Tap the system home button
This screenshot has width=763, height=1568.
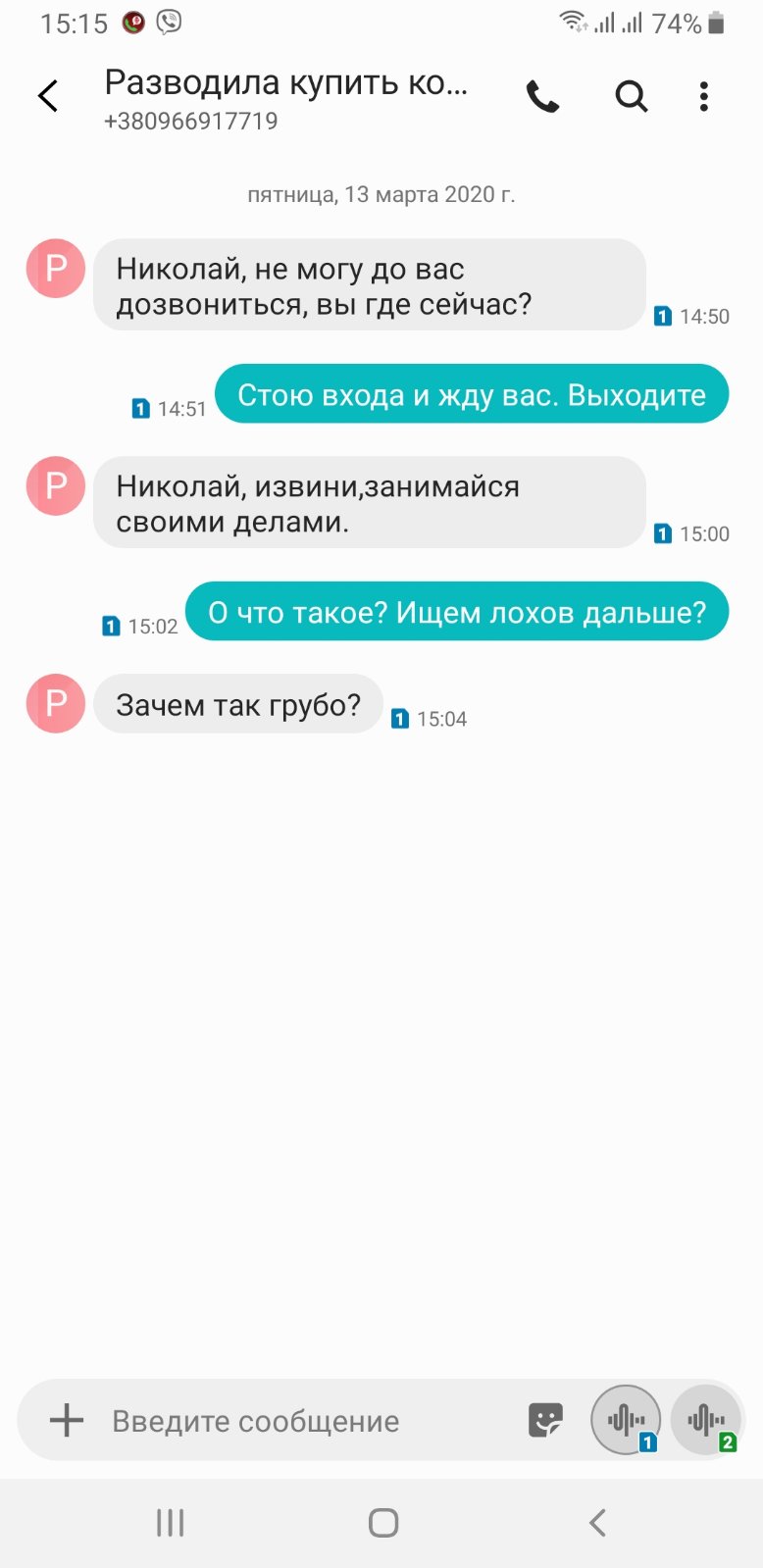tap(382, 1523)
